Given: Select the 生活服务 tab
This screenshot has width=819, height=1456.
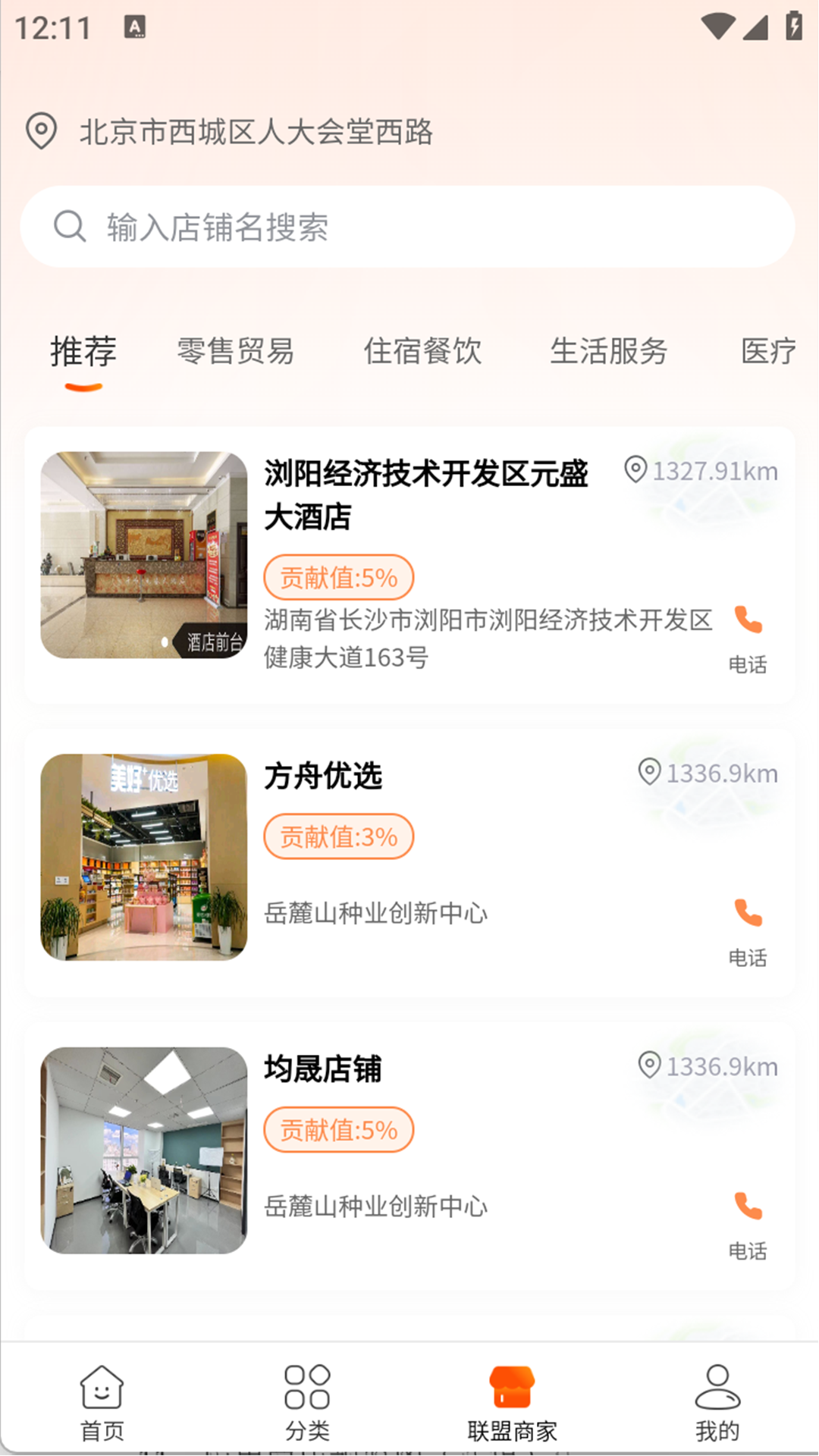Looking at the screenshot, I should click(x=610, y=351).
